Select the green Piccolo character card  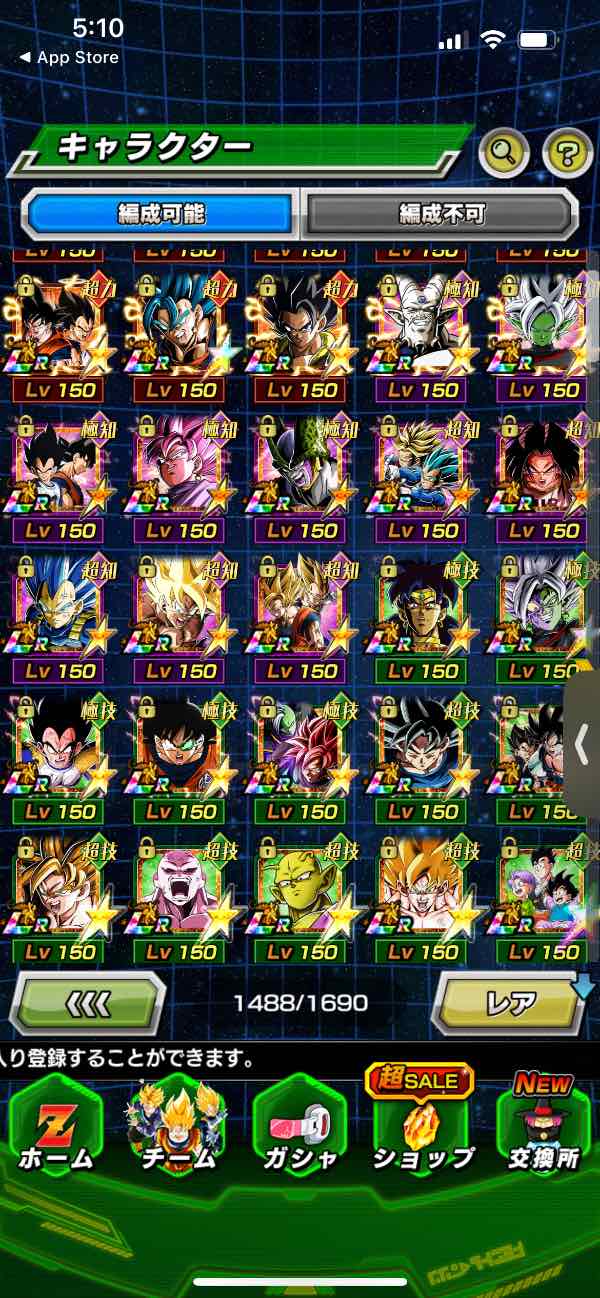(302, 890)
